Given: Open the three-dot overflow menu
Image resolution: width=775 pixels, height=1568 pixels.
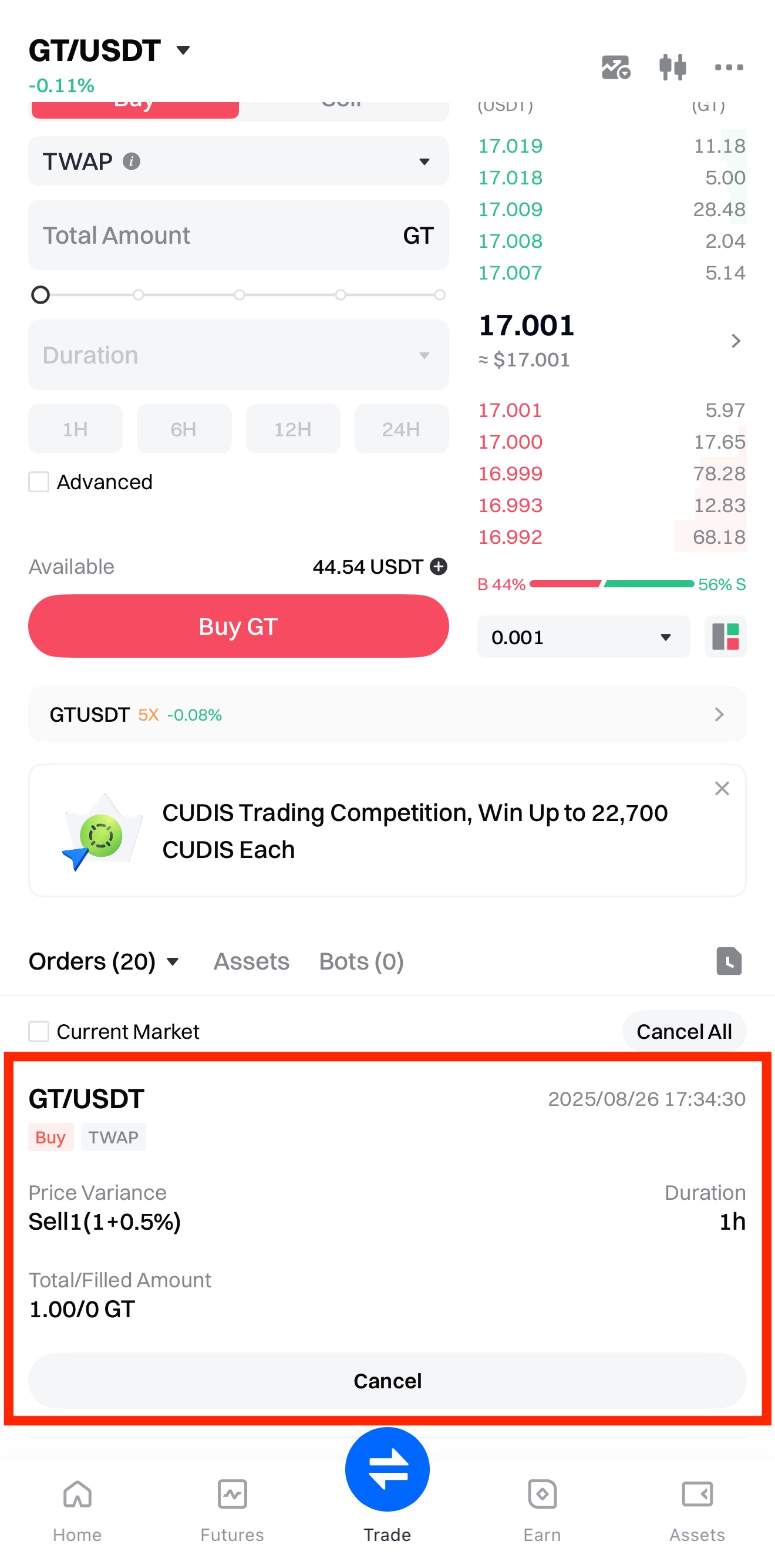Looking at the screenshot, I should click(x=728, y=67).
